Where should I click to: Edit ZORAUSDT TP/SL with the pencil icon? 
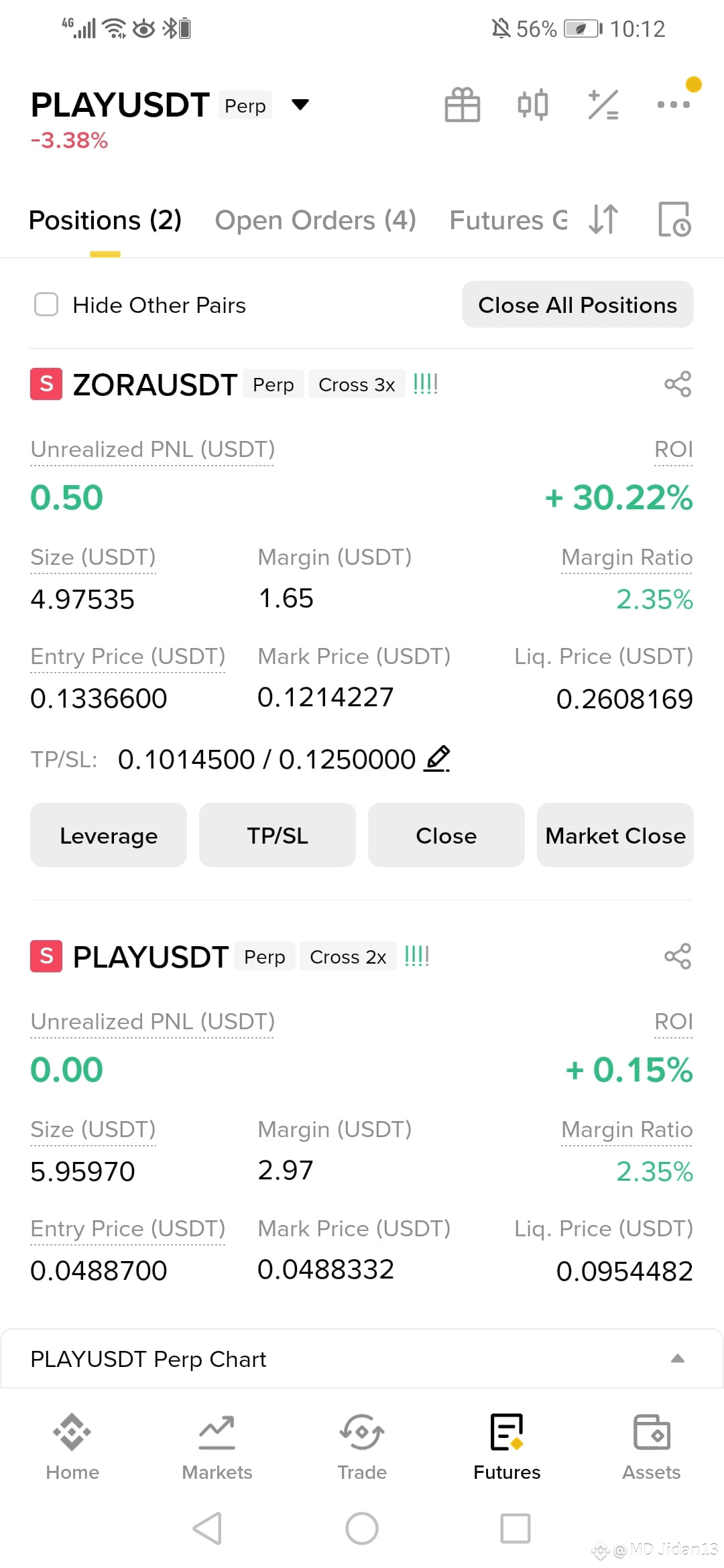click(x=437, y=759)
